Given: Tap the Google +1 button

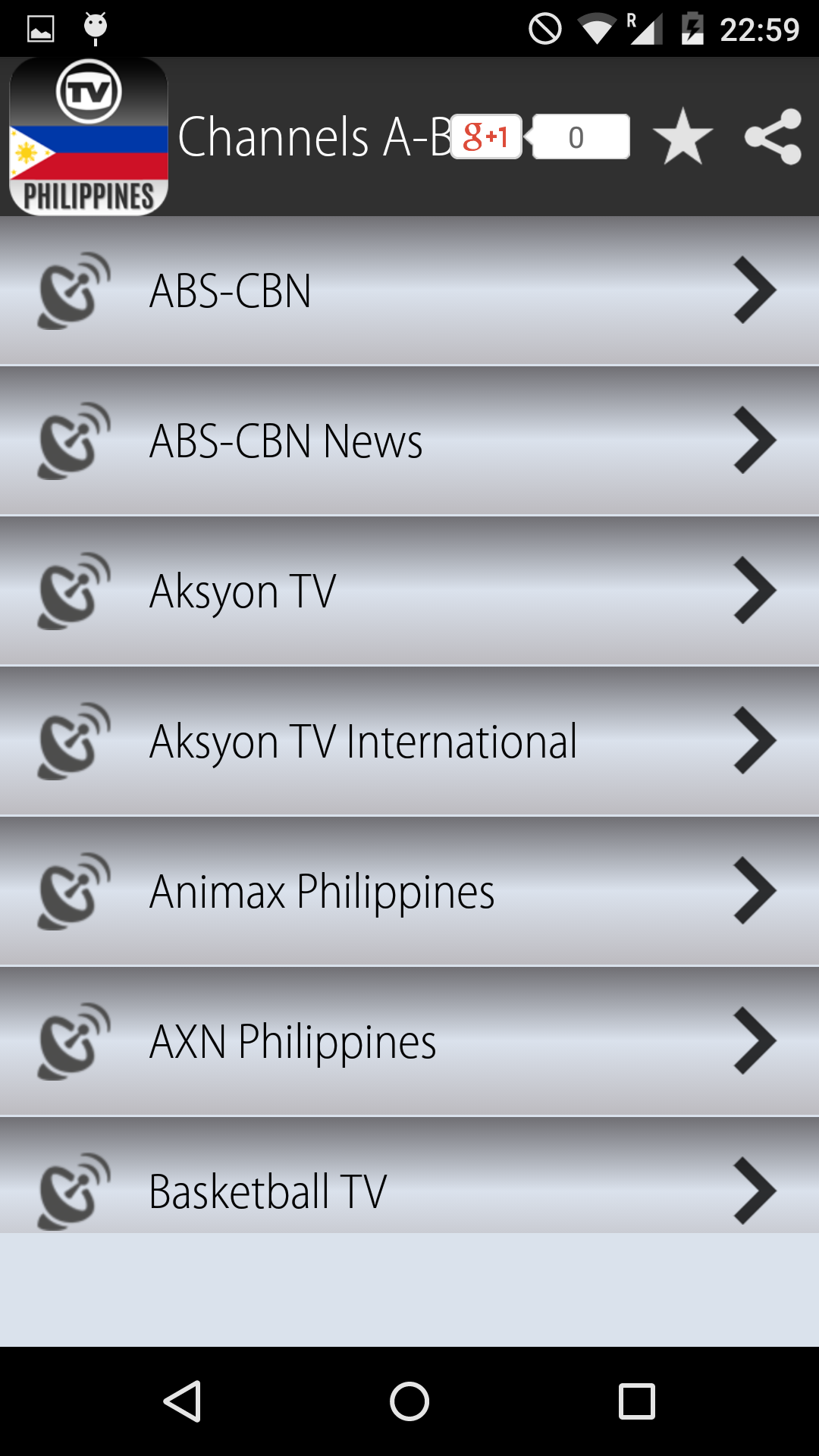Looking at the screenshot, I should click(x=486, y=136).
